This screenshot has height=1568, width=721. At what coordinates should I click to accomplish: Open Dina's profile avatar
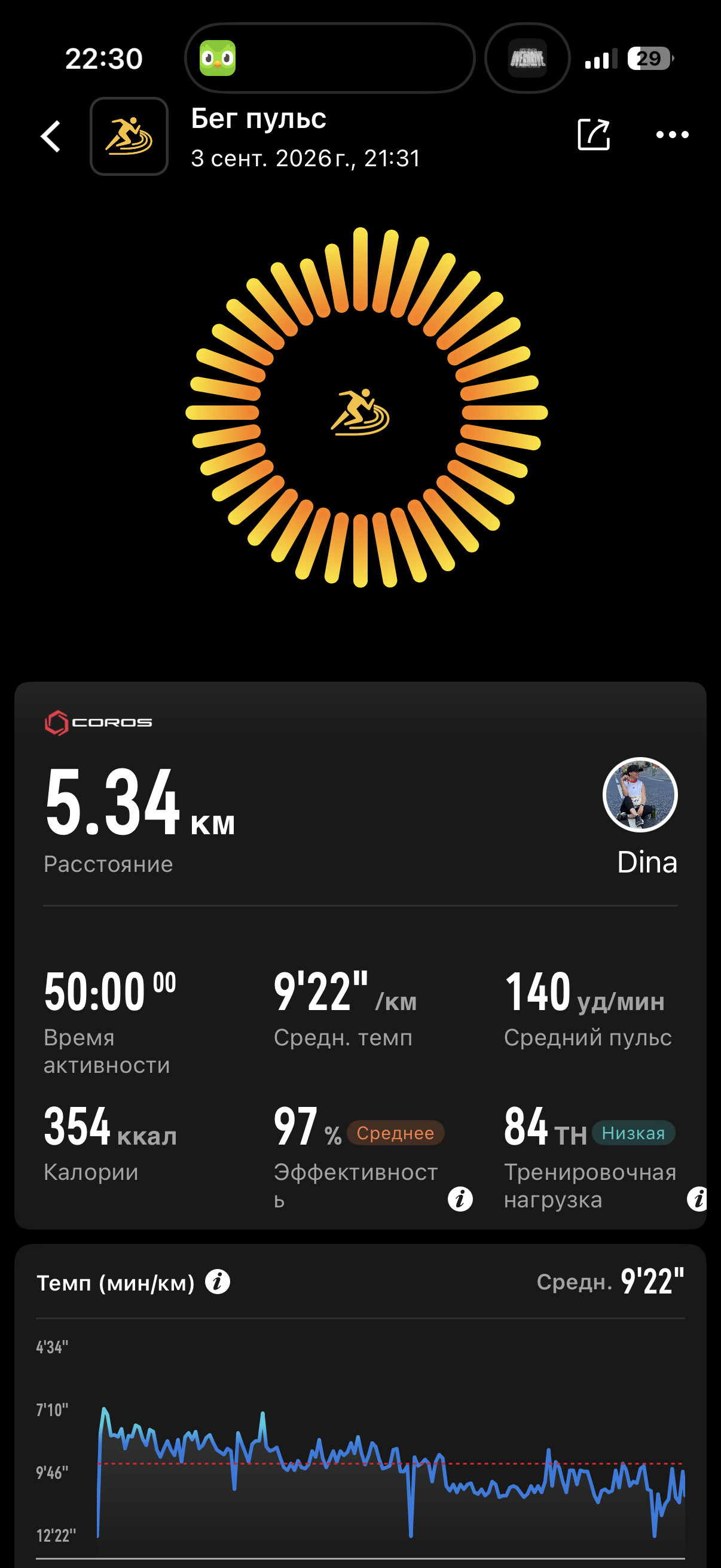point(640,794)
